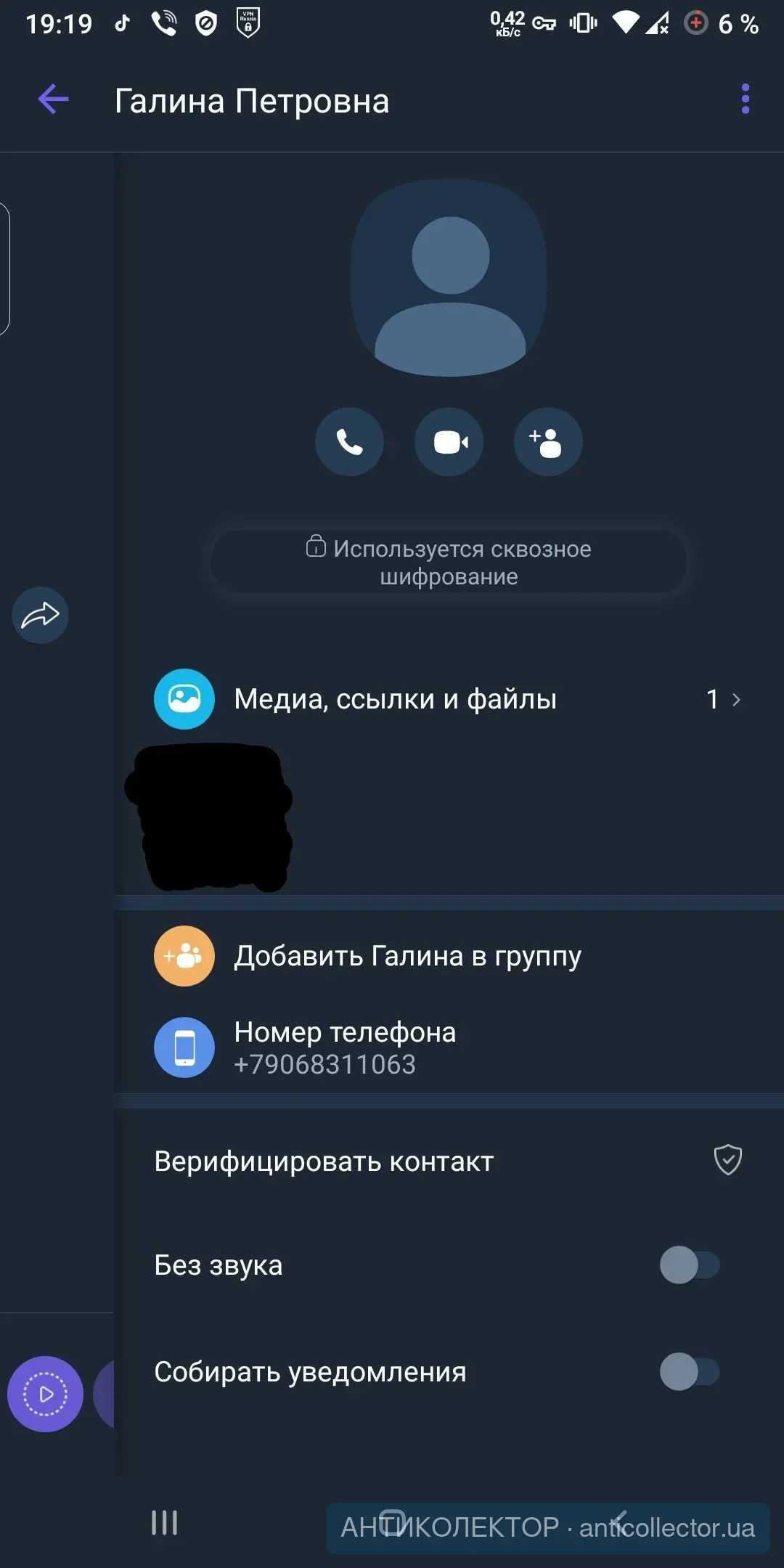Start a video call with Галина Петровна
This screenshot has width=784, height=1568.
coord(449,442)
